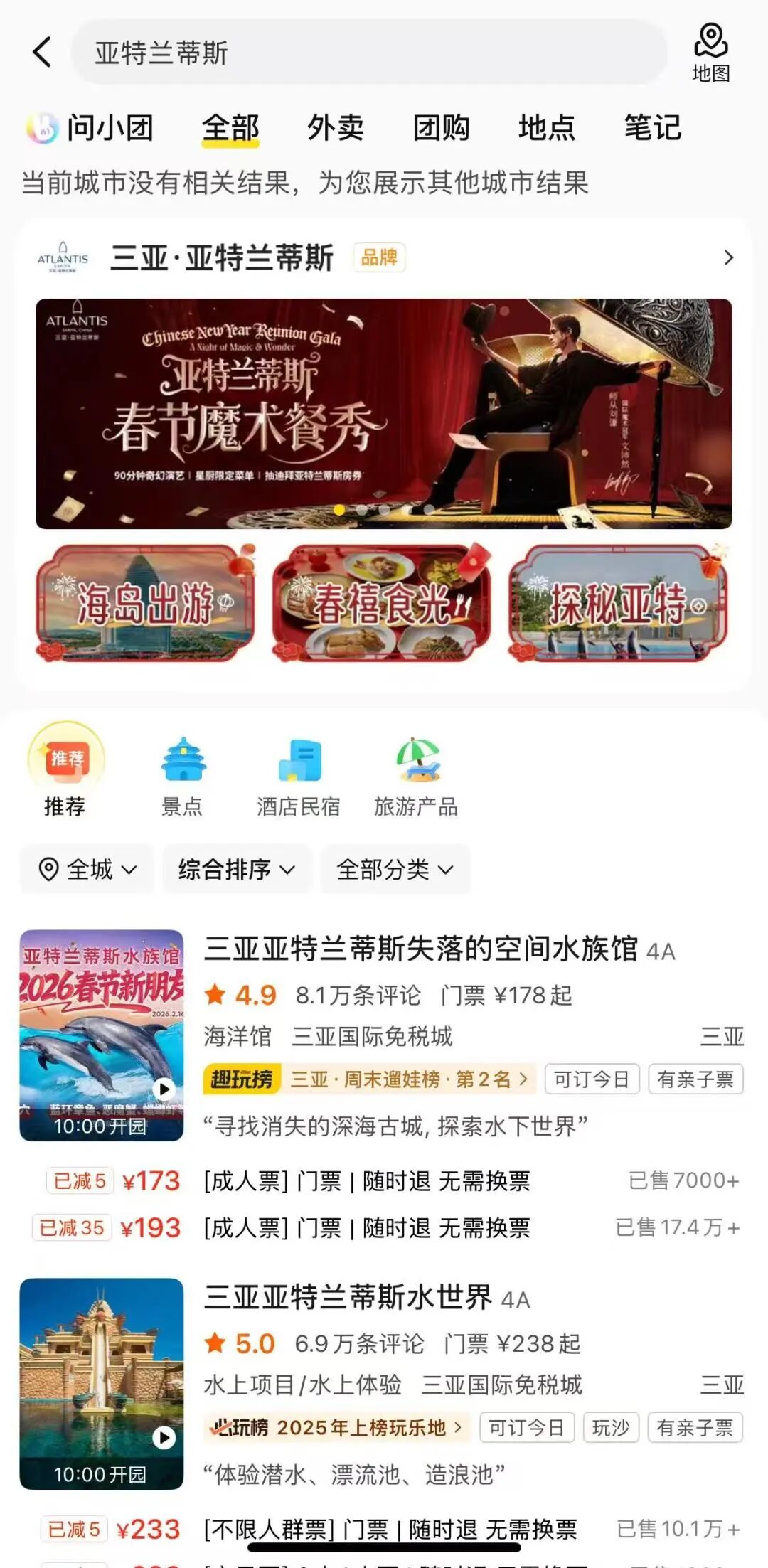Image resolution: width=768 pixels, height=1568 pixels.
Task: Tap the 亚特兰蒂斯 search box
Action: click(368, 53)
